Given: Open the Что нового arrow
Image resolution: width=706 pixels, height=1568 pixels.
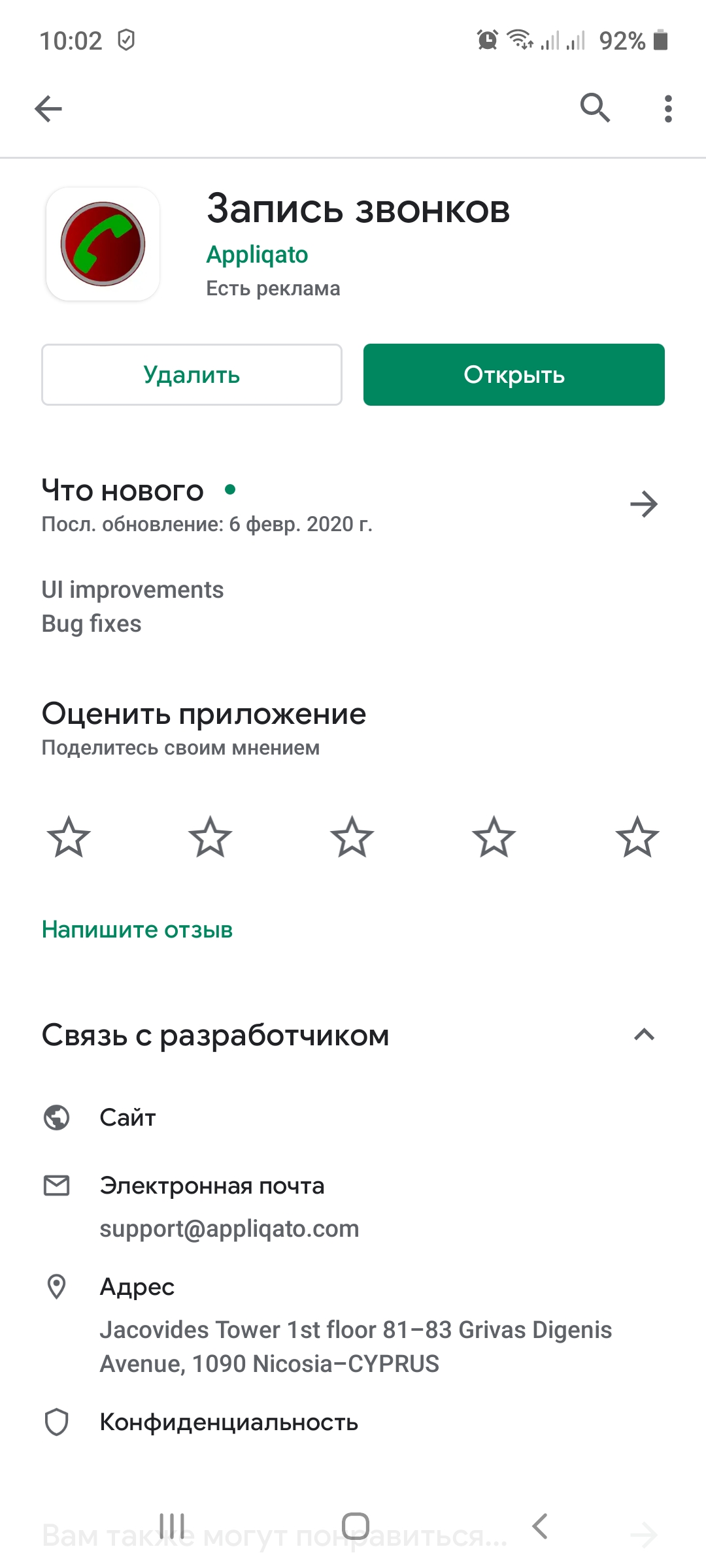Looking at the screenshot, I should click(644, 504).
